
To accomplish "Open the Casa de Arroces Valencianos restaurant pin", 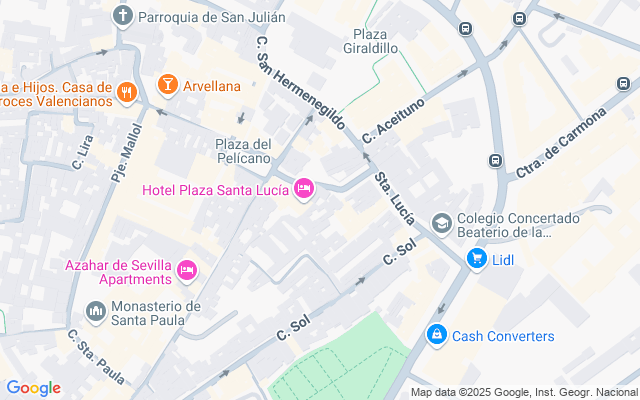I will point(127,93).
